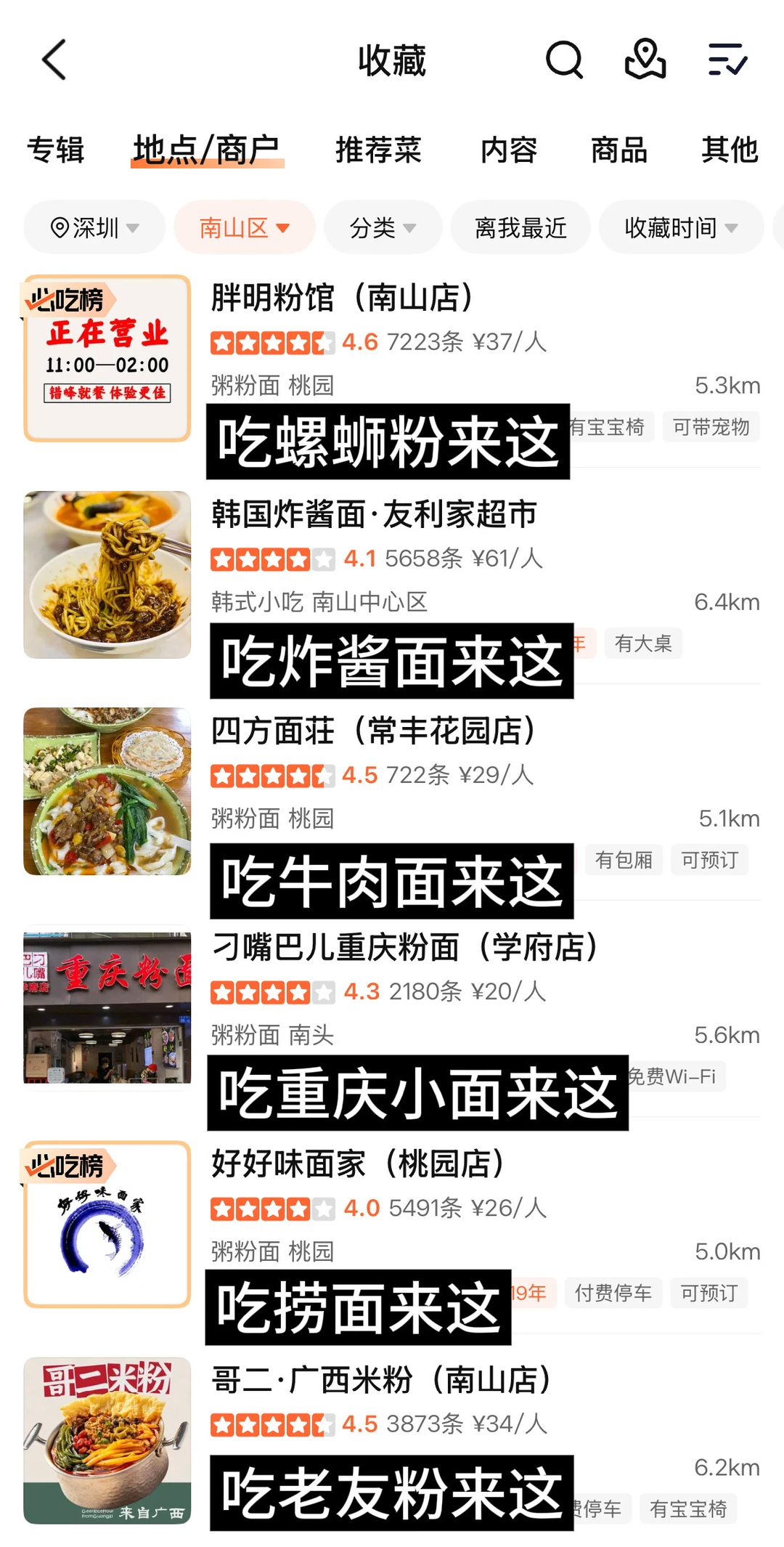
Task: Open 胖明粉馆（南山店） listing
Action: pyautogui.click(x=341, y=299)
